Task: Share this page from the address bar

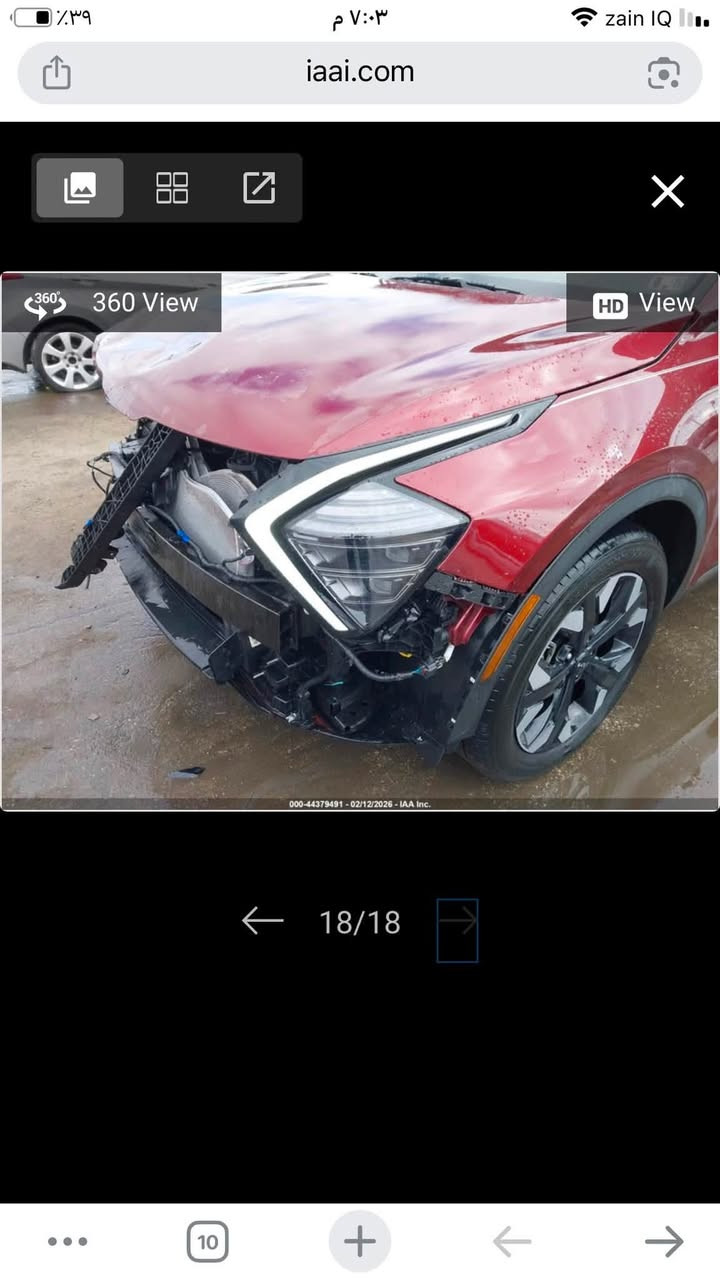Action: 57,73
